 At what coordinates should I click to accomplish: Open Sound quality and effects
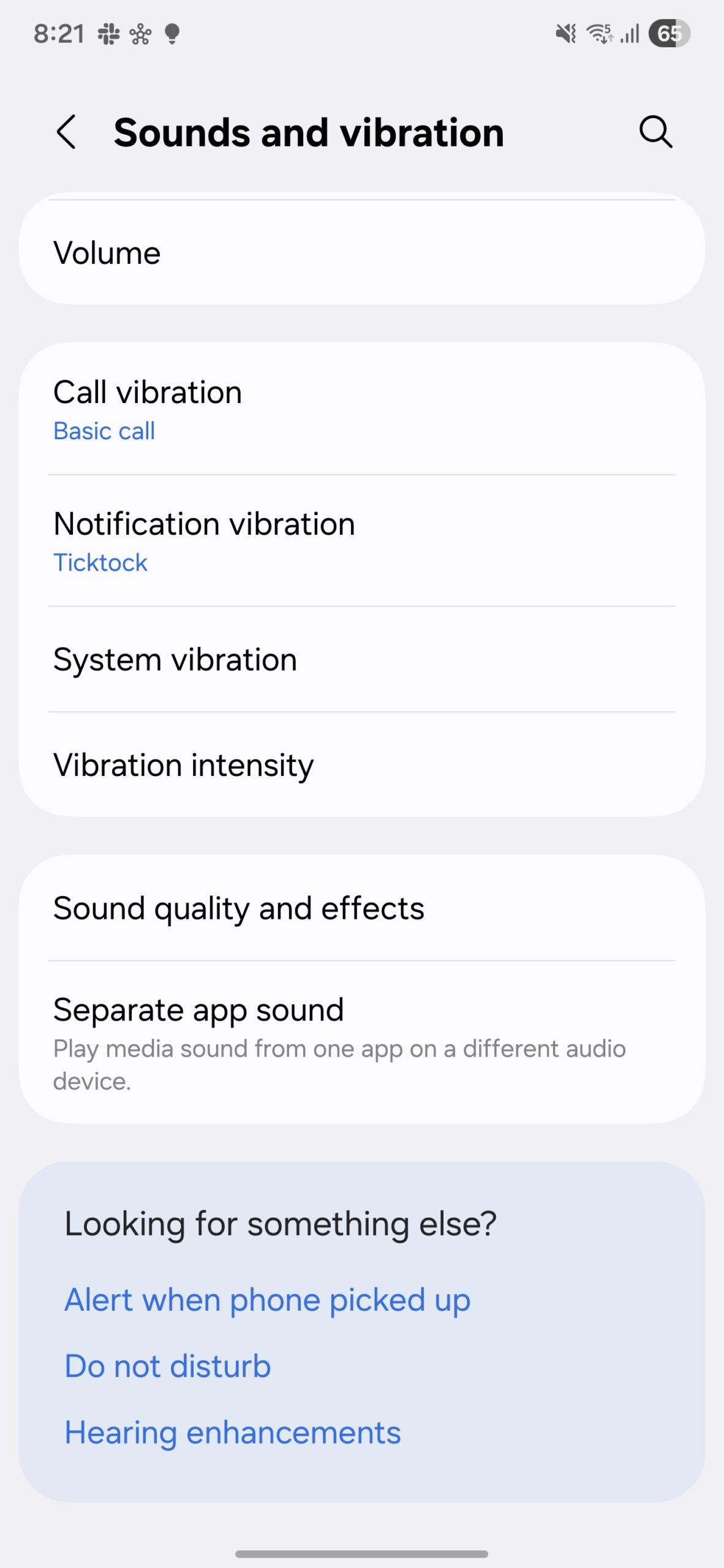[x=361, y=908]
